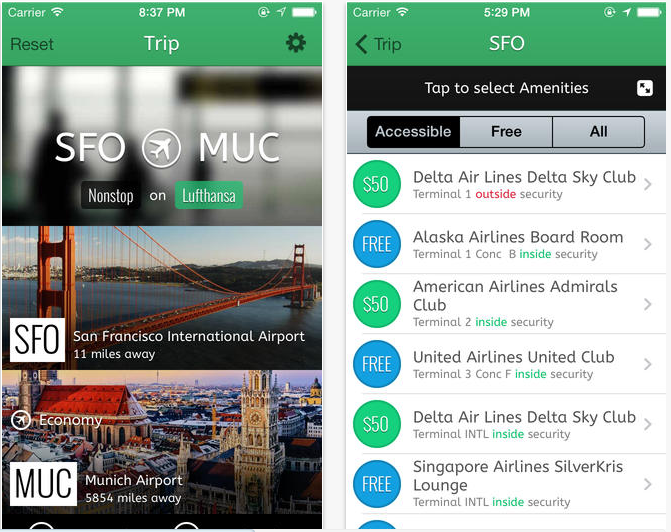
Task: Tap Reset in the Trip header
Action: point(32,44)
